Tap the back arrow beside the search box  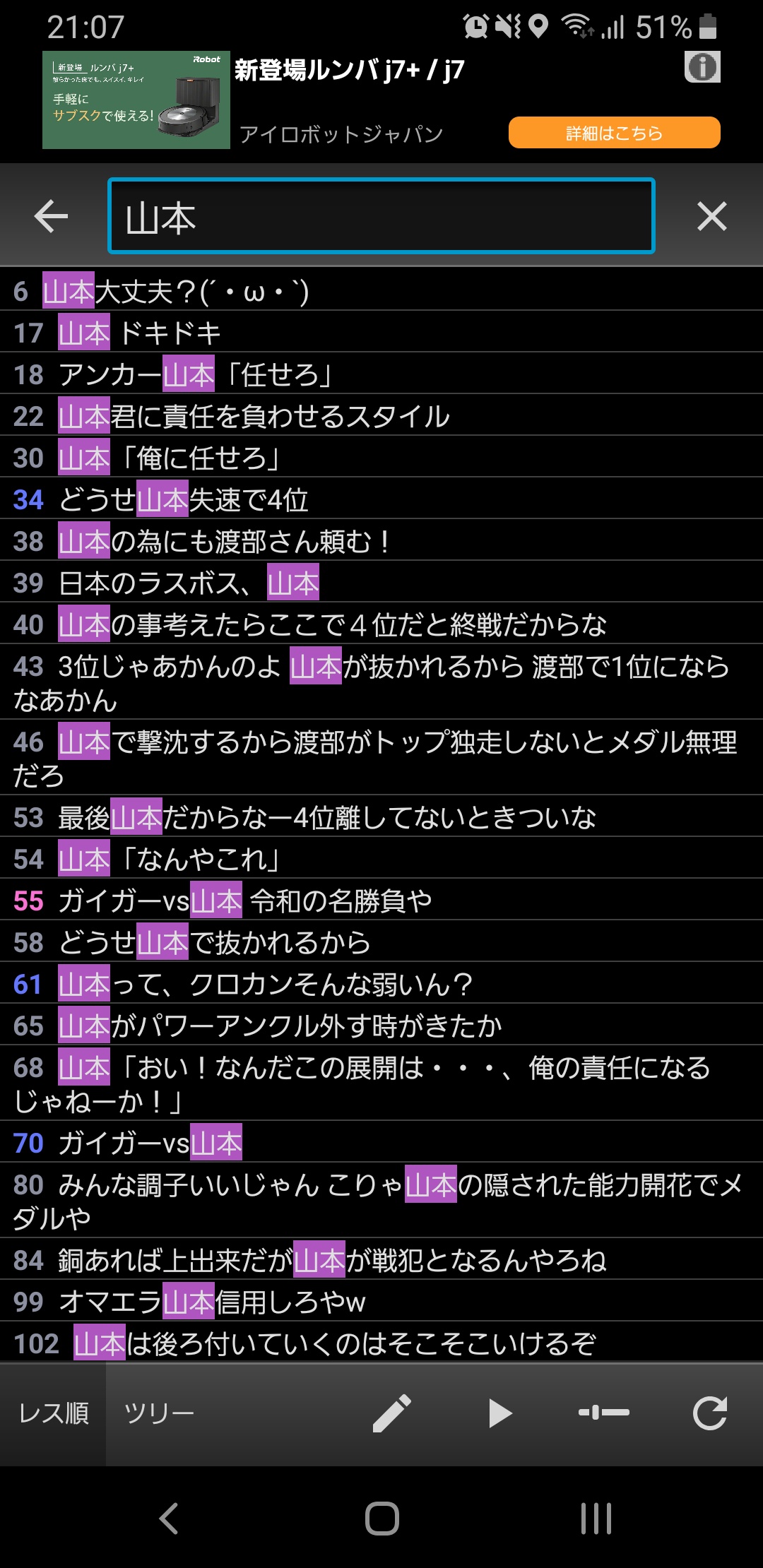point(51,216)
